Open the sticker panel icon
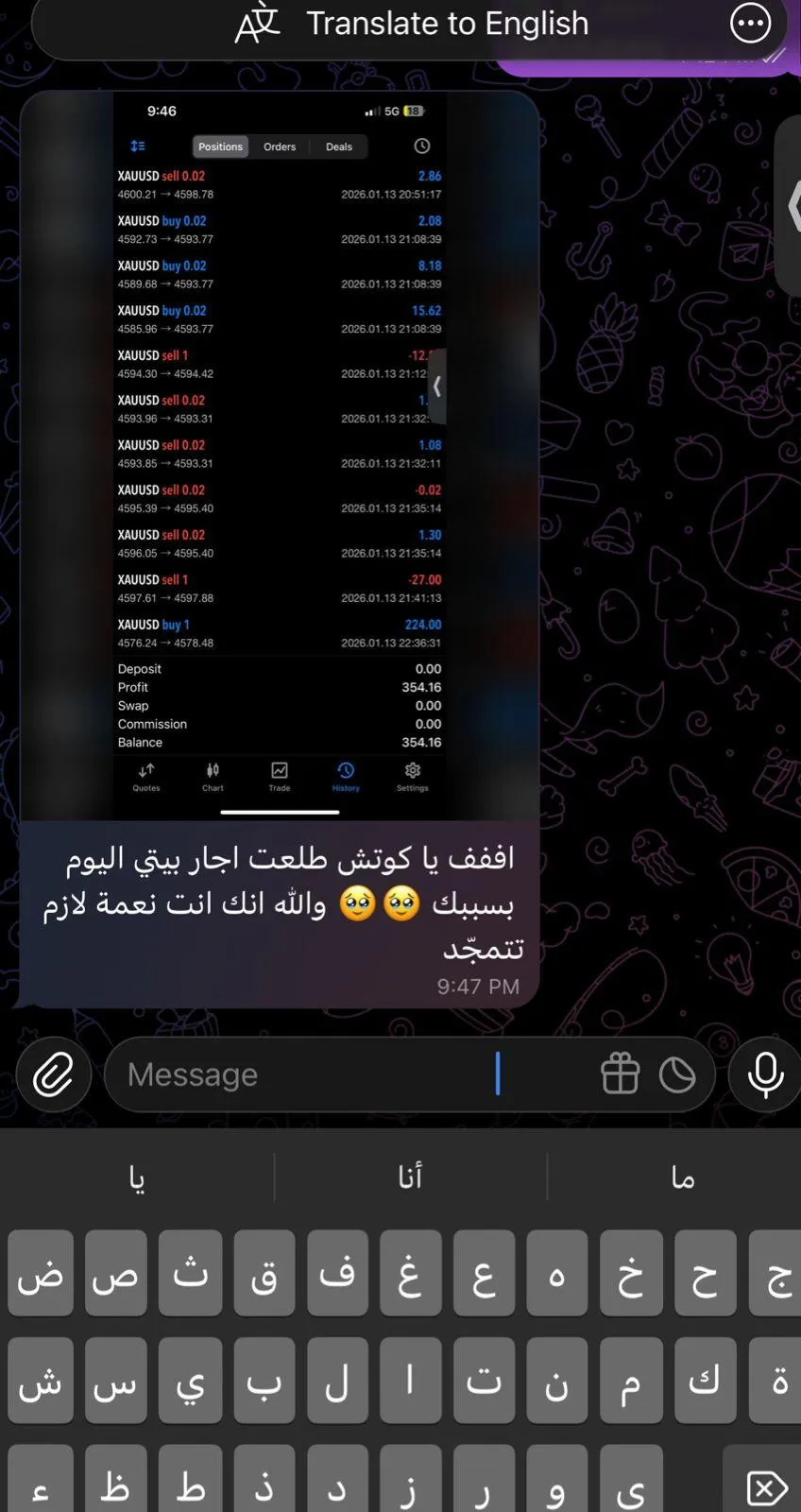Viewport: 801px width, 1512px height. coord(677,1075)
